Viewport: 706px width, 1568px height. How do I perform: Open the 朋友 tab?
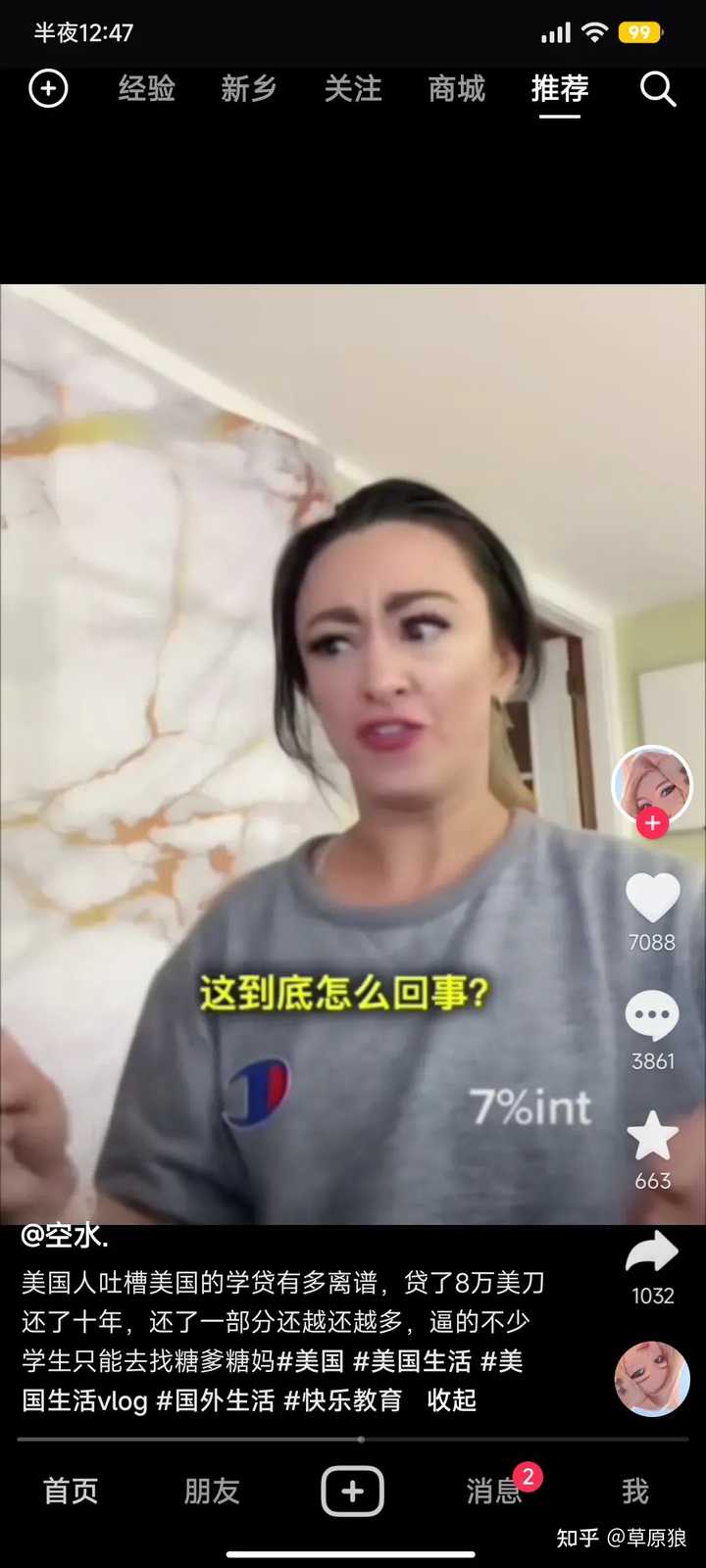pyautogui.click(x=212, y=1491)
